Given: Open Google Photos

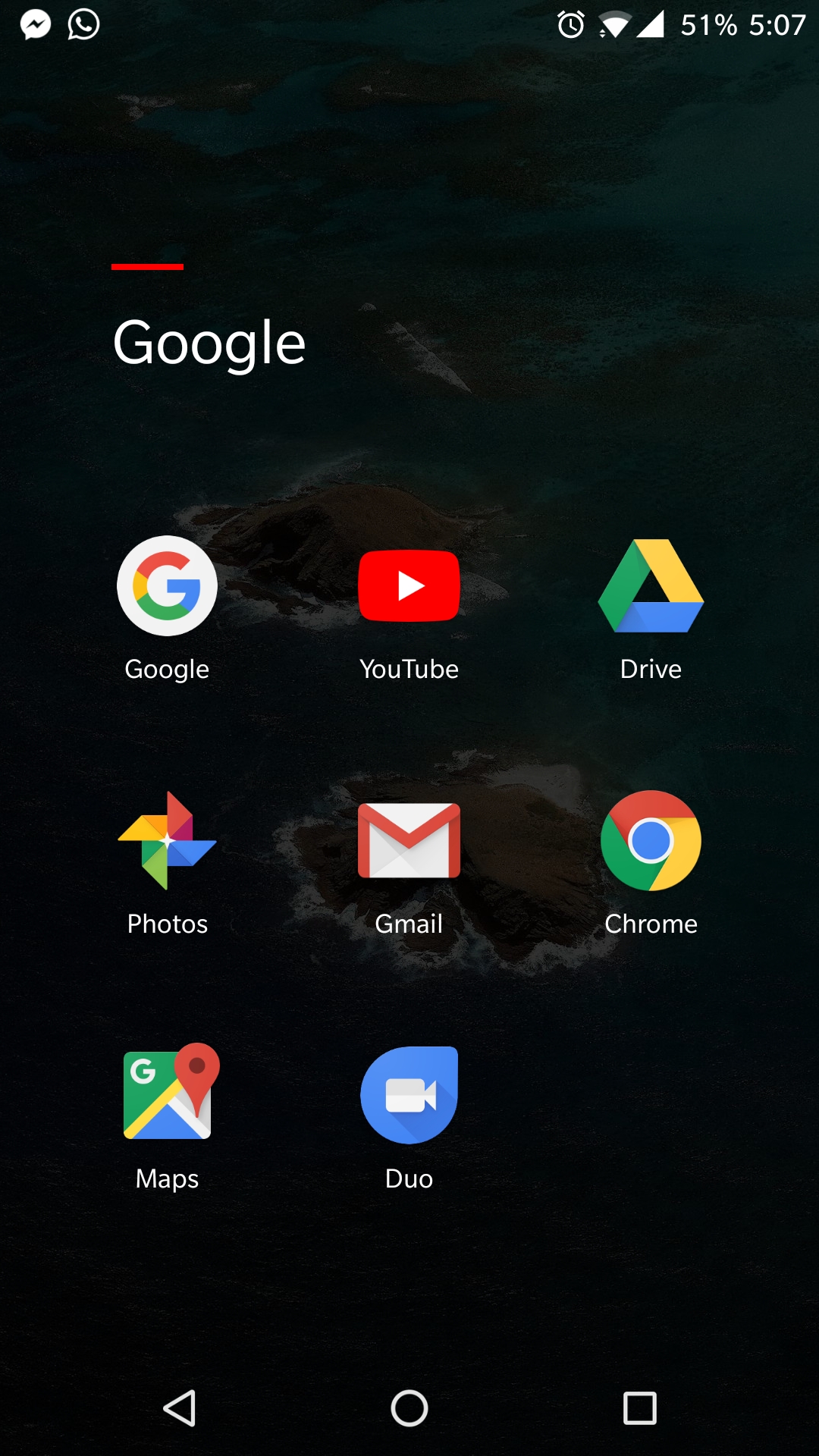Looking at the screenshot, I should [167, 840].
